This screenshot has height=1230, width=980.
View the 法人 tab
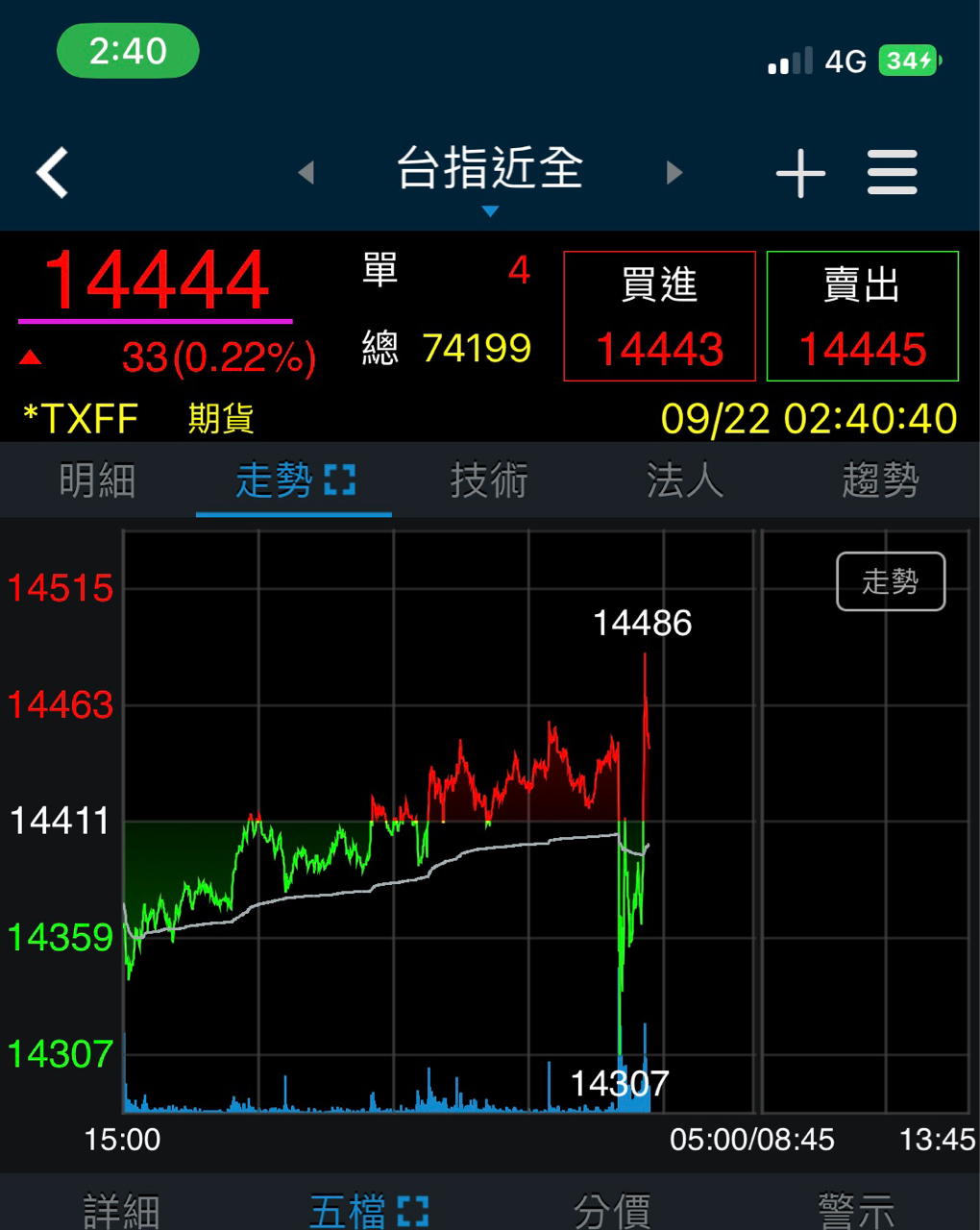click(685, 480)
